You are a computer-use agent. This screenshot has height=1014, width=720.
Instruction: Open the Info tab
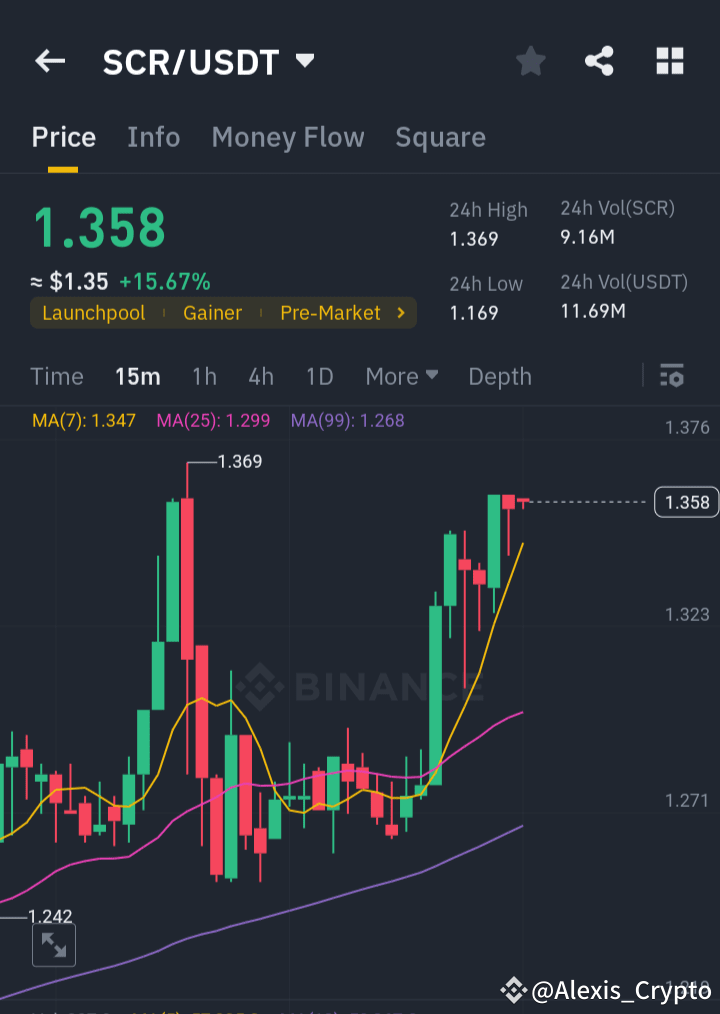coord(153,137)
